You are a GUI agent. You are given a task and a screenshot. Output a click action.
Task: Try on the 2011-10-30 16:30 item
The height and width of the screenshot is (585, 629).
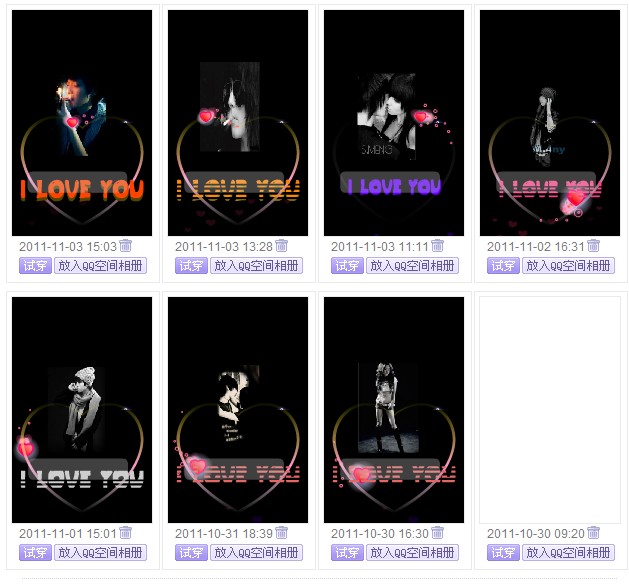click(x=347, y=553)
